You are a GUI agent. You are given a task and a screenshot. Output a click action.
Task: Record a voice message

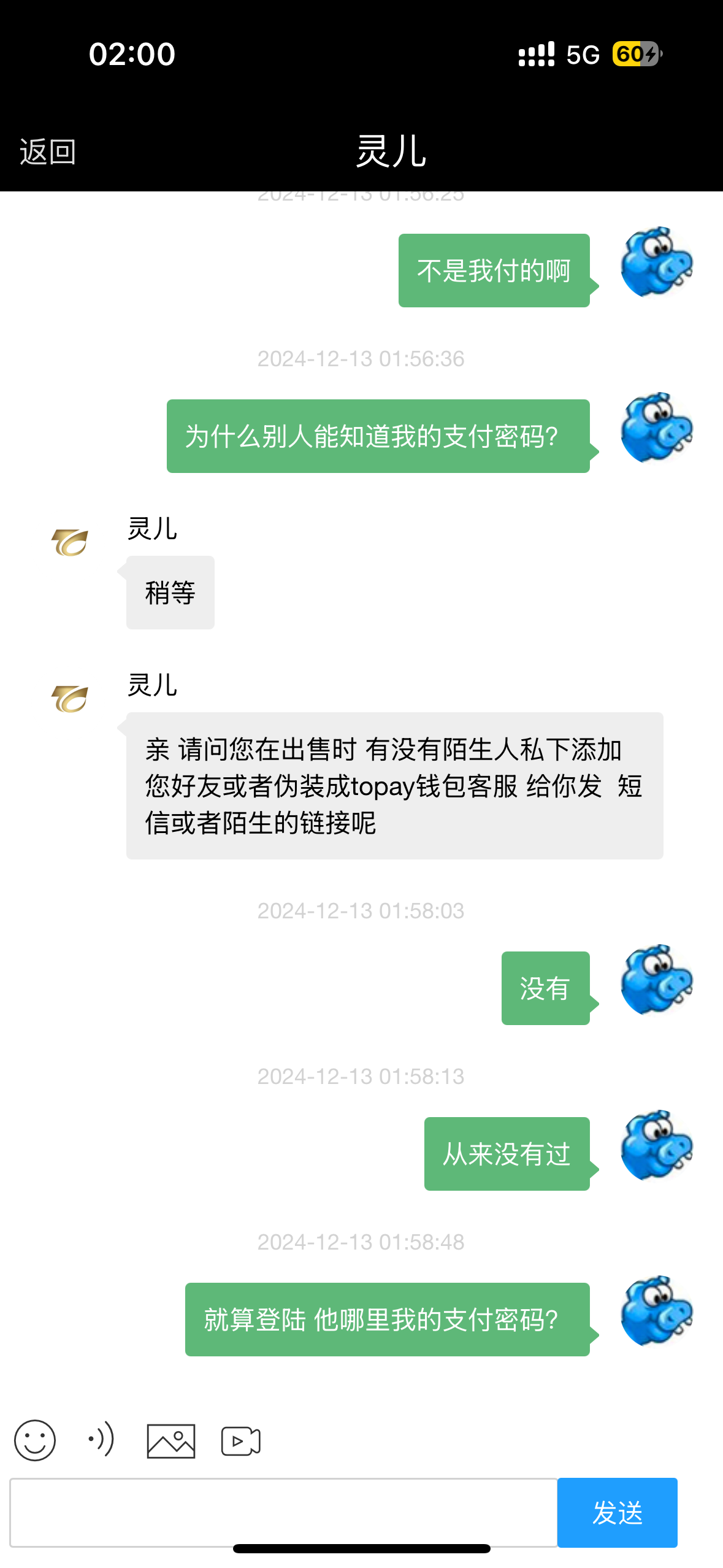click(x=101, y=1439)
